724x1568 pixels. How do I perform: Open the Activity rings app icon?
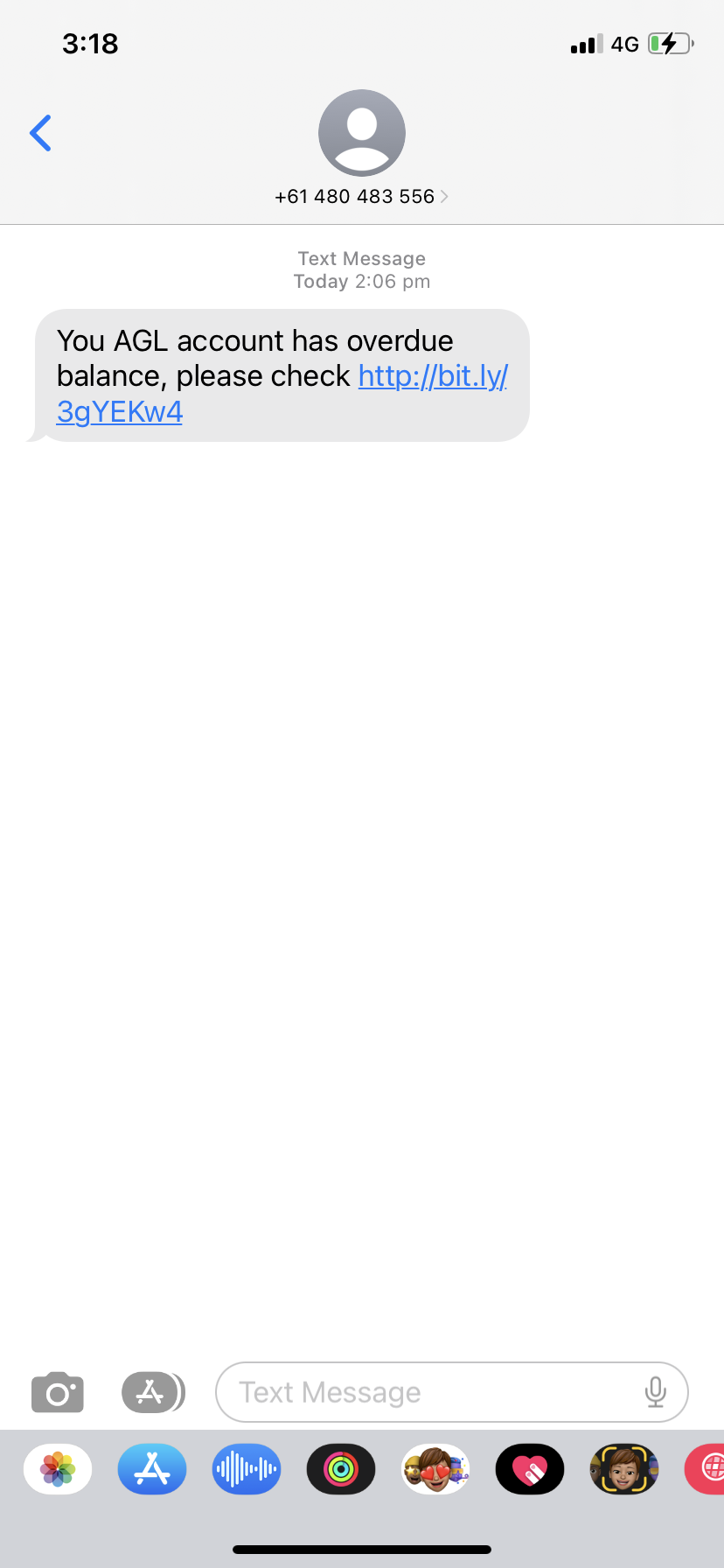coord(340,1469)
